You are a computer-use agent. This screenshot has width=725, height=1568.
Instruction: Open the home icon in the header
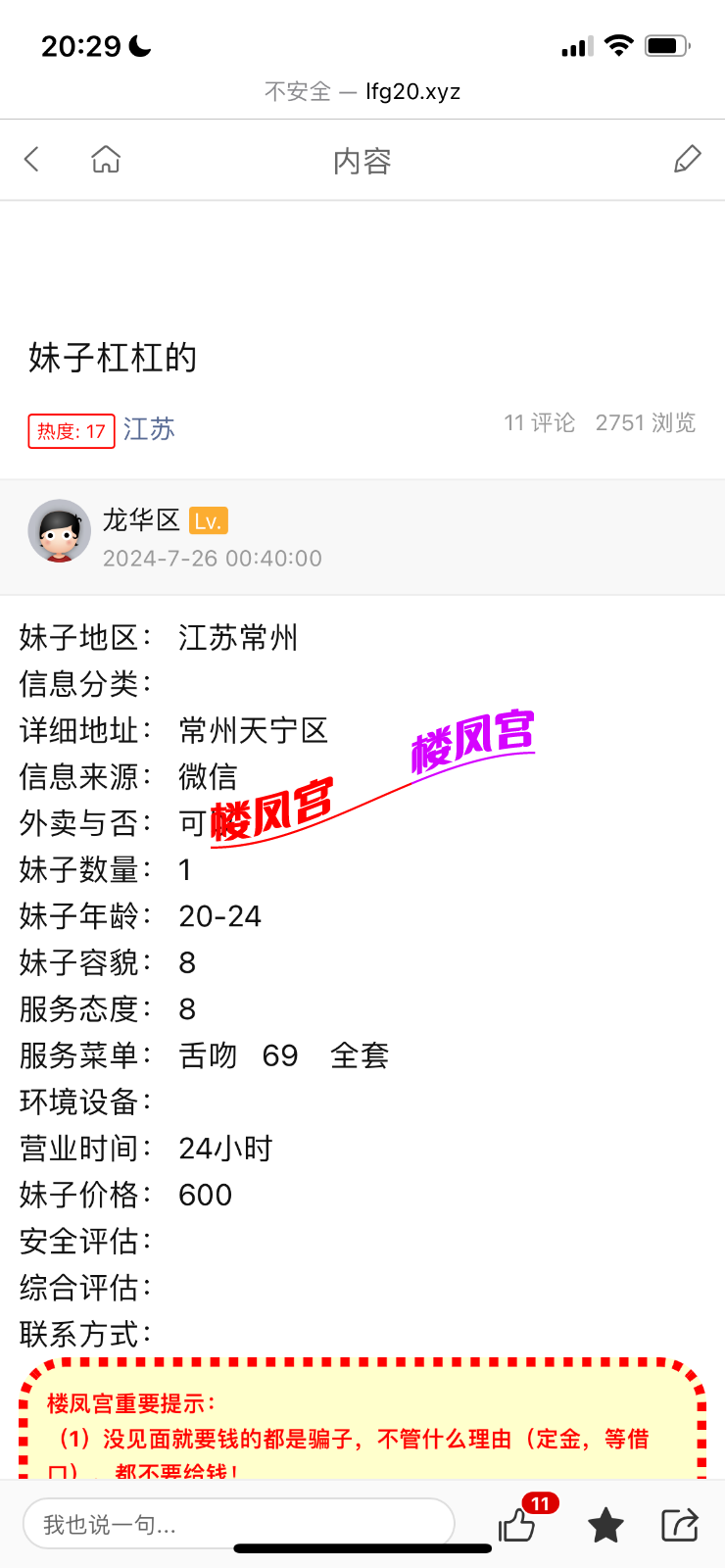106,160
